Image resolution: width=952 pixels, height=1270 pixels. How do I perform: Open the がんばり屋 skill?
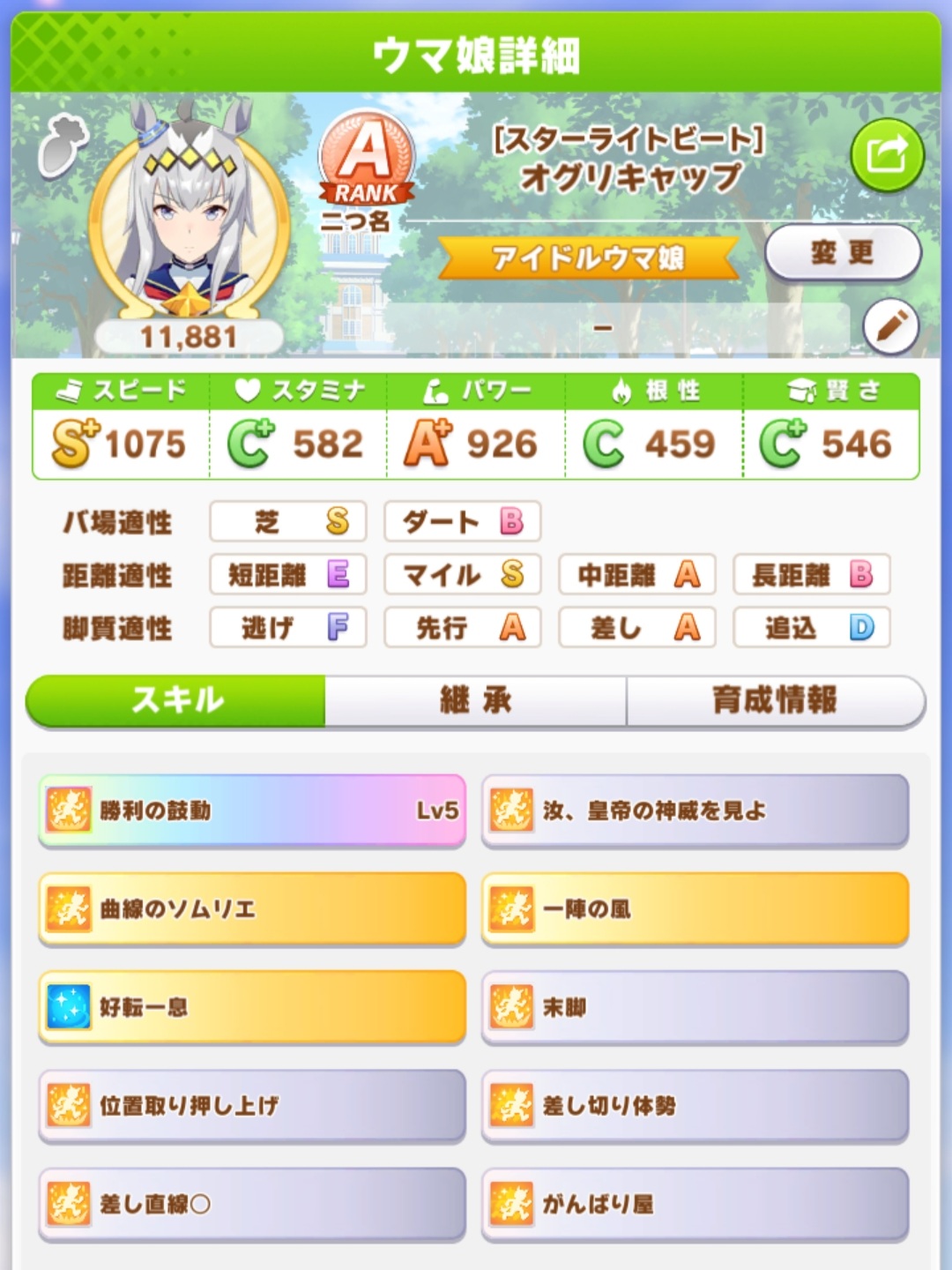[x=695, y=1204]
